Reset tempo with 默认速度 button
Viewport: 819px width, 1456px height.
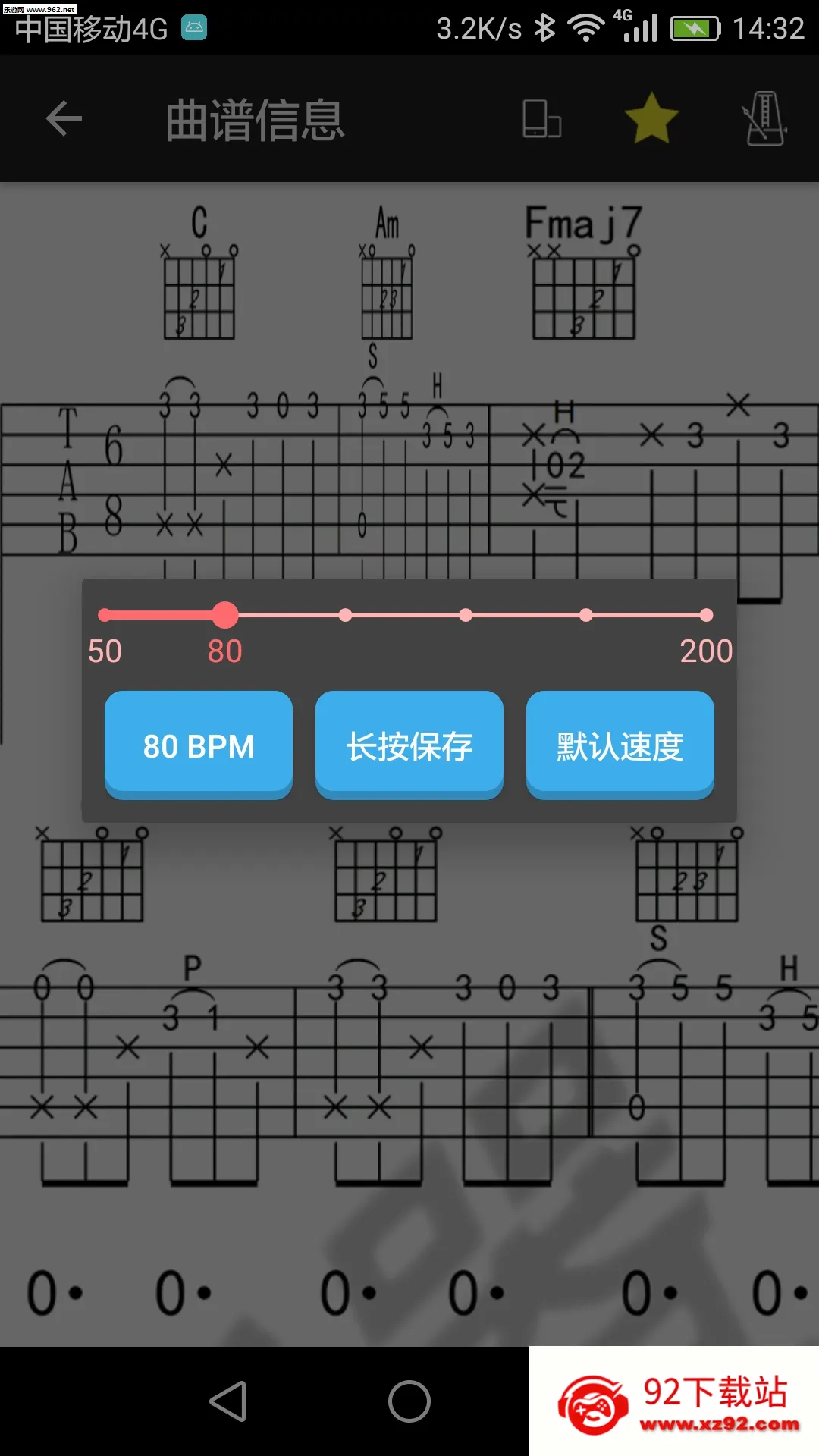point(620,745)
